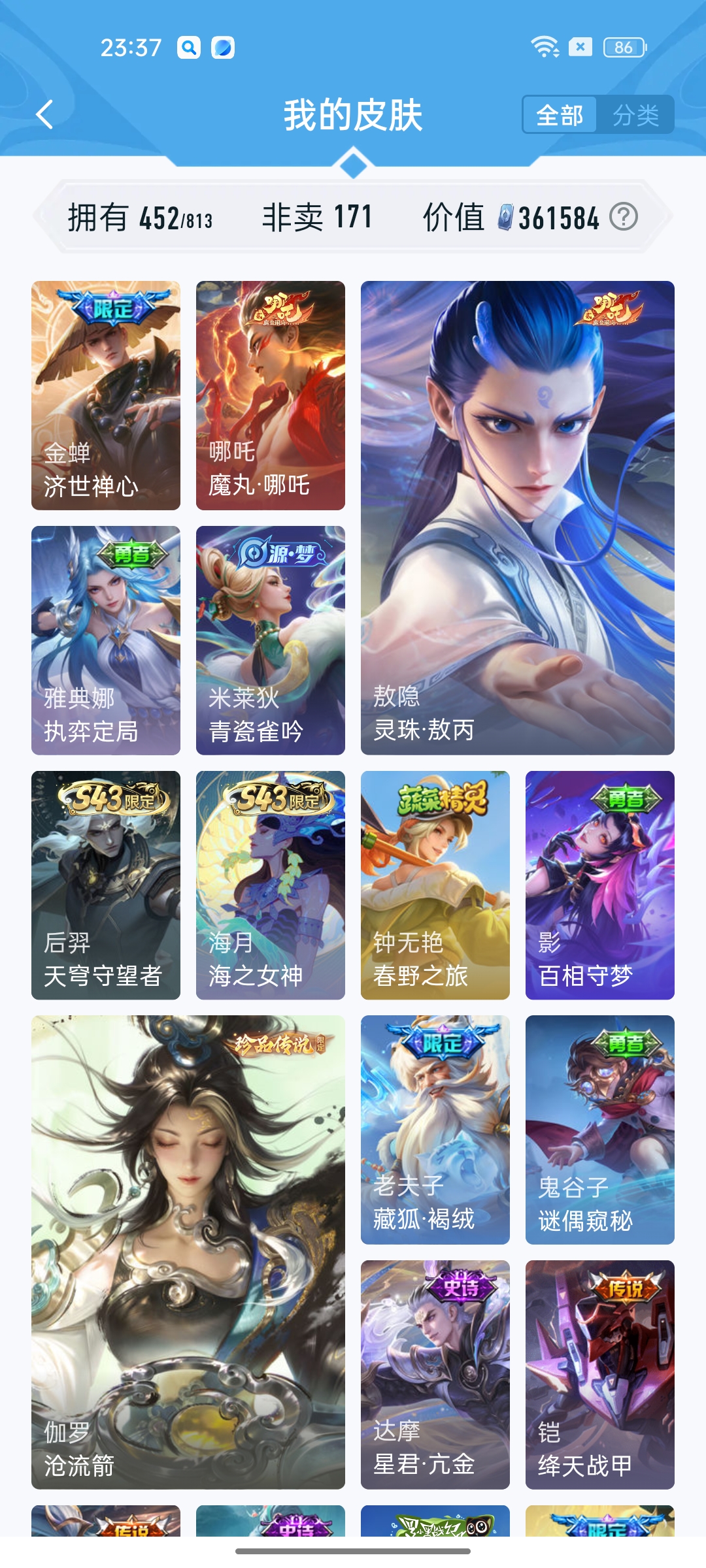Open the 雅典娜 执弈定局 skin

coord(106,640)
